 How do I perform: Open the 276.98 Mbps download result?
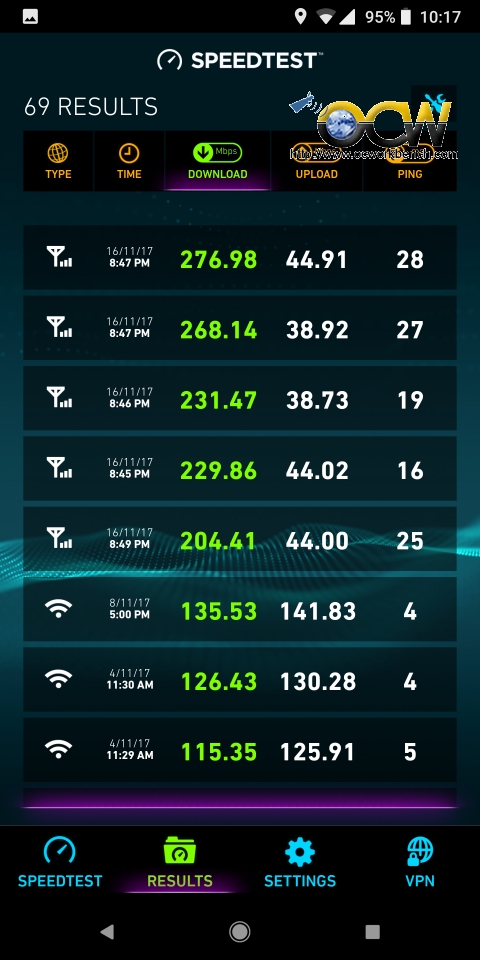coord(240,258)
